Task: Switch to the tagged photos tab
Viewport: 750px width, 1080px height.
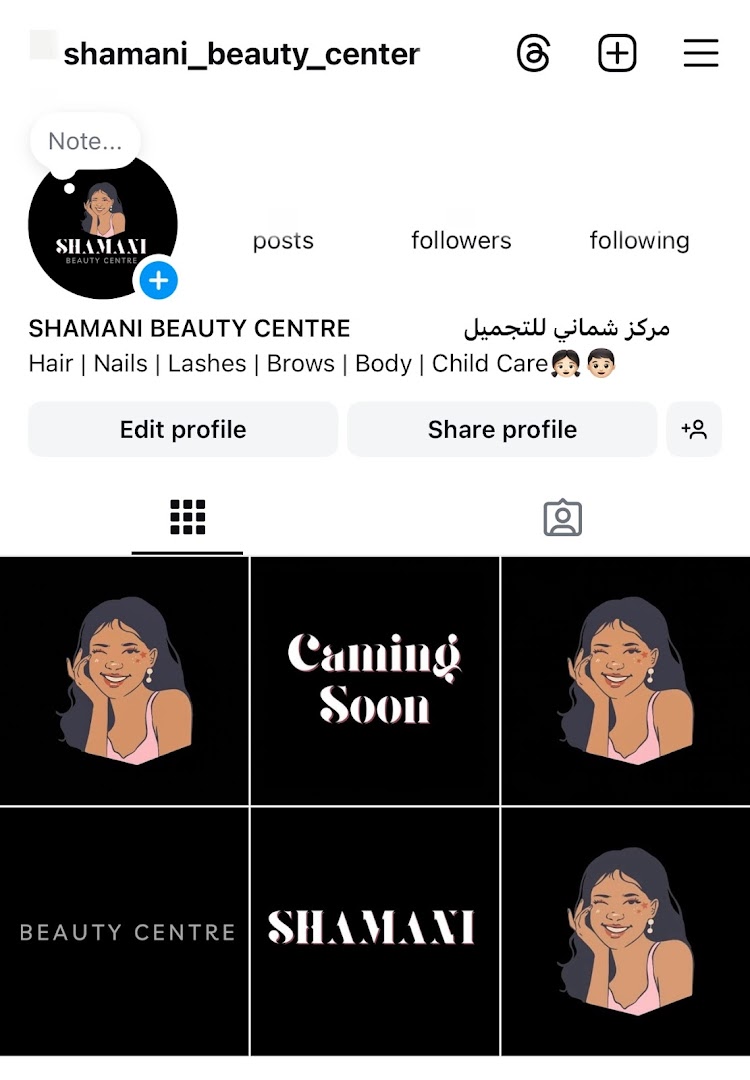Action: click(563, 517)
